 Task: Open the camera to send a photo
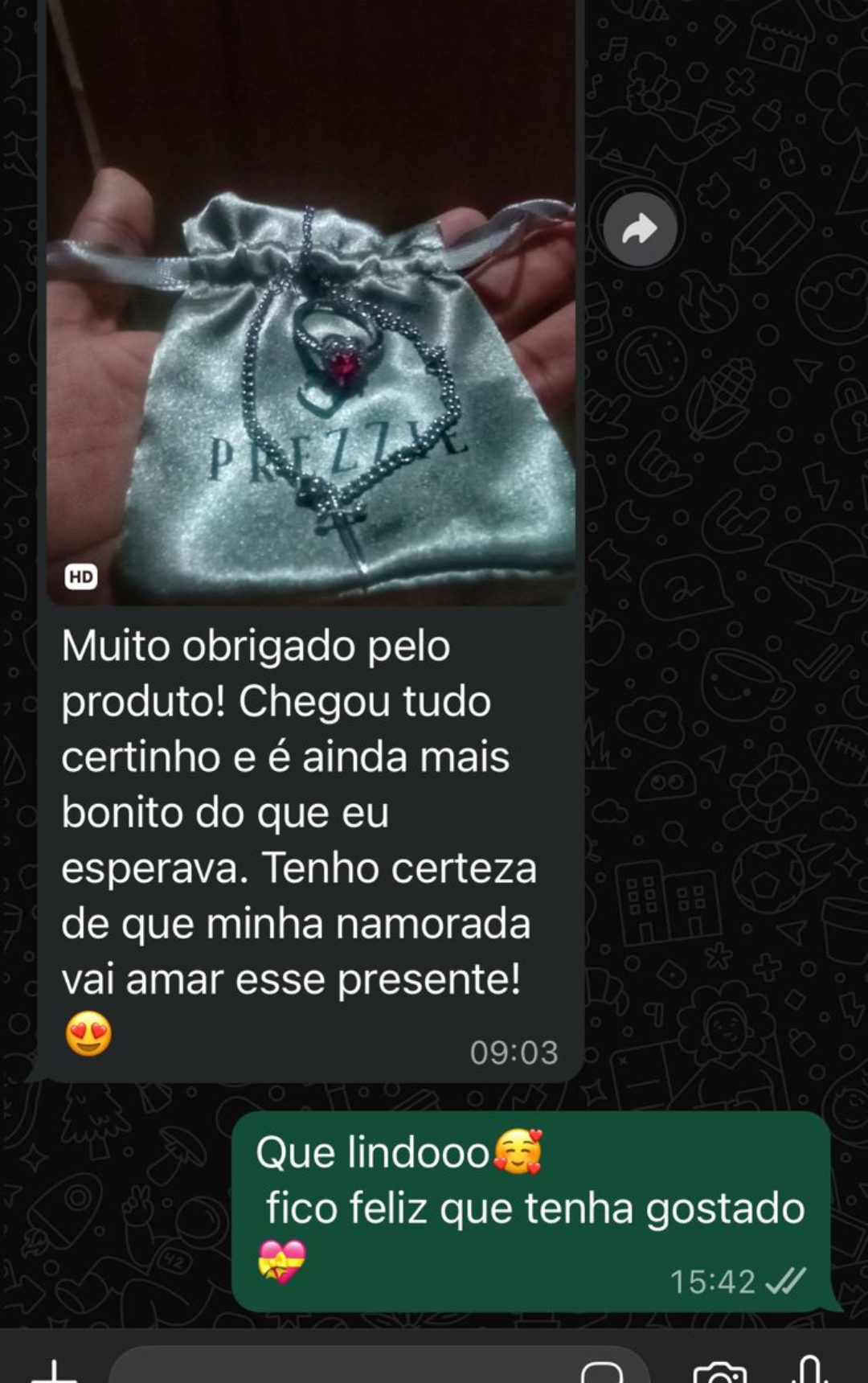tap(719, 1373)
